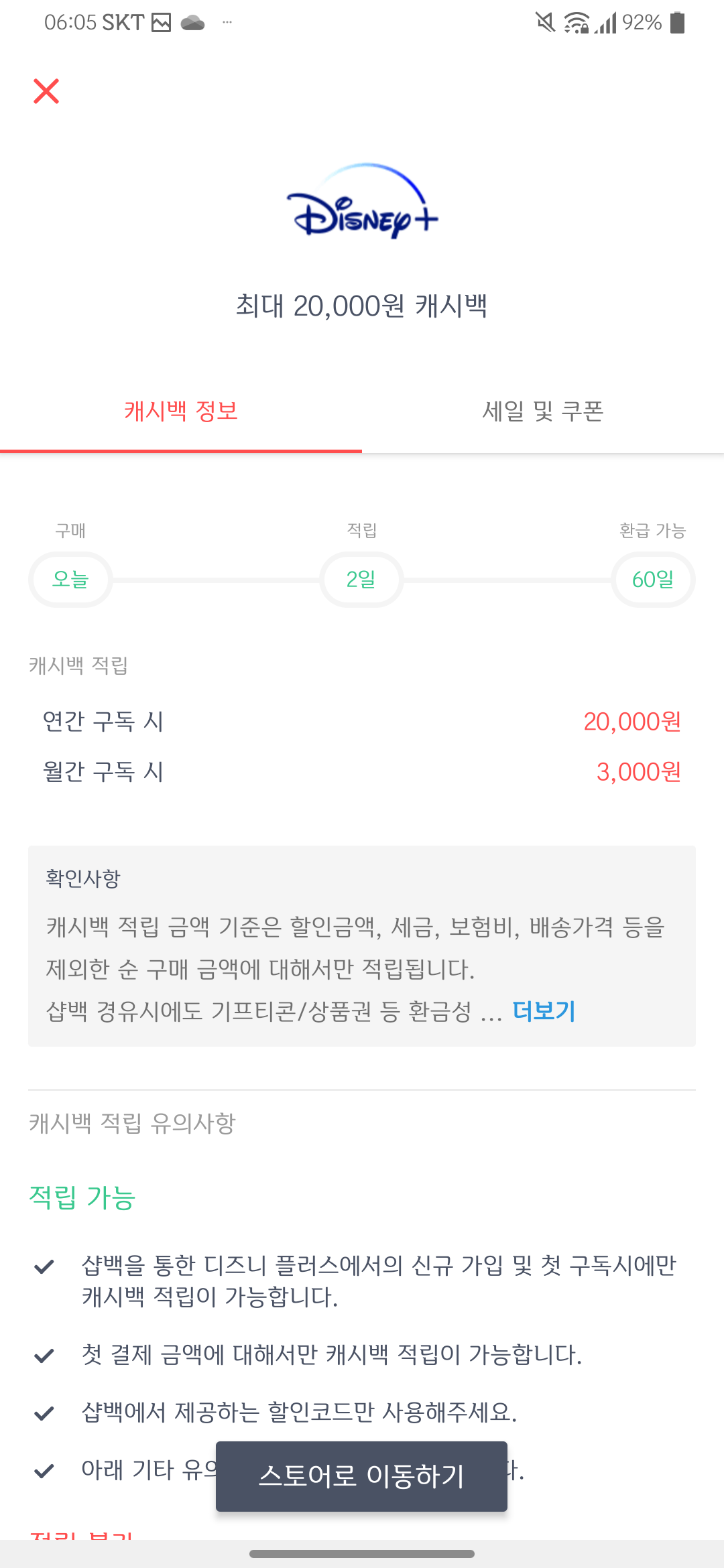Click the cellular signal icon
Image resolution: width=724 pixels, height=1568 pixels.
point(604,22)
